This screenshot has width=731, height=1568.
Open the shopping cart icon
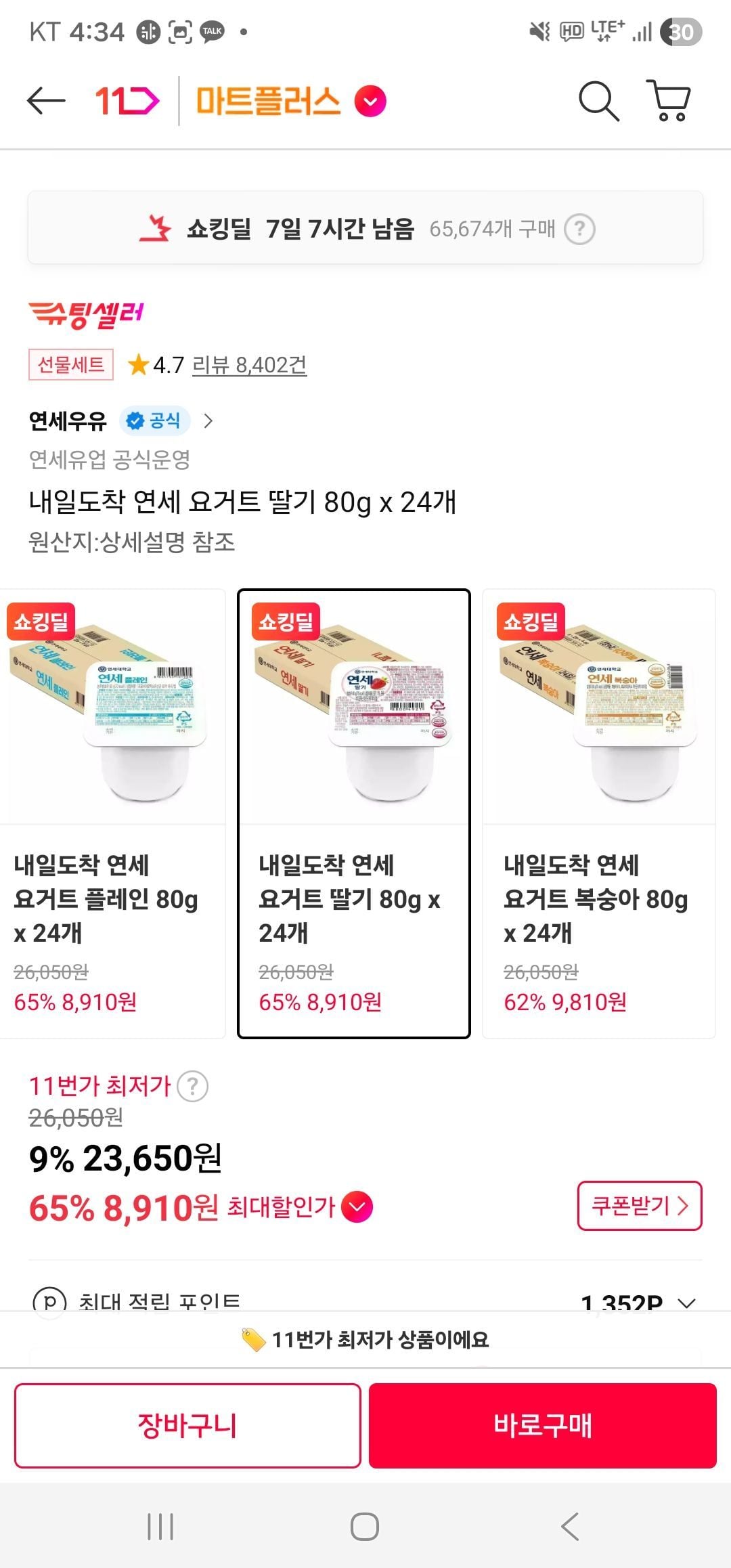669,102
